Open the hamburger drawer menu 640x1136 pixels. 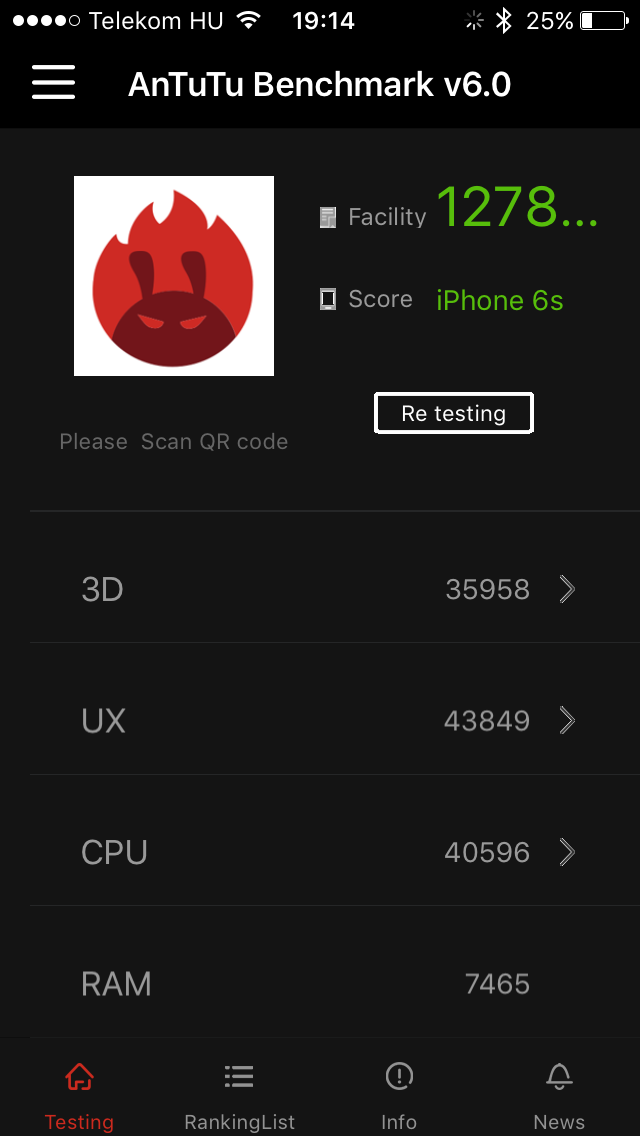pyautogui.click(x=54, y=83)
